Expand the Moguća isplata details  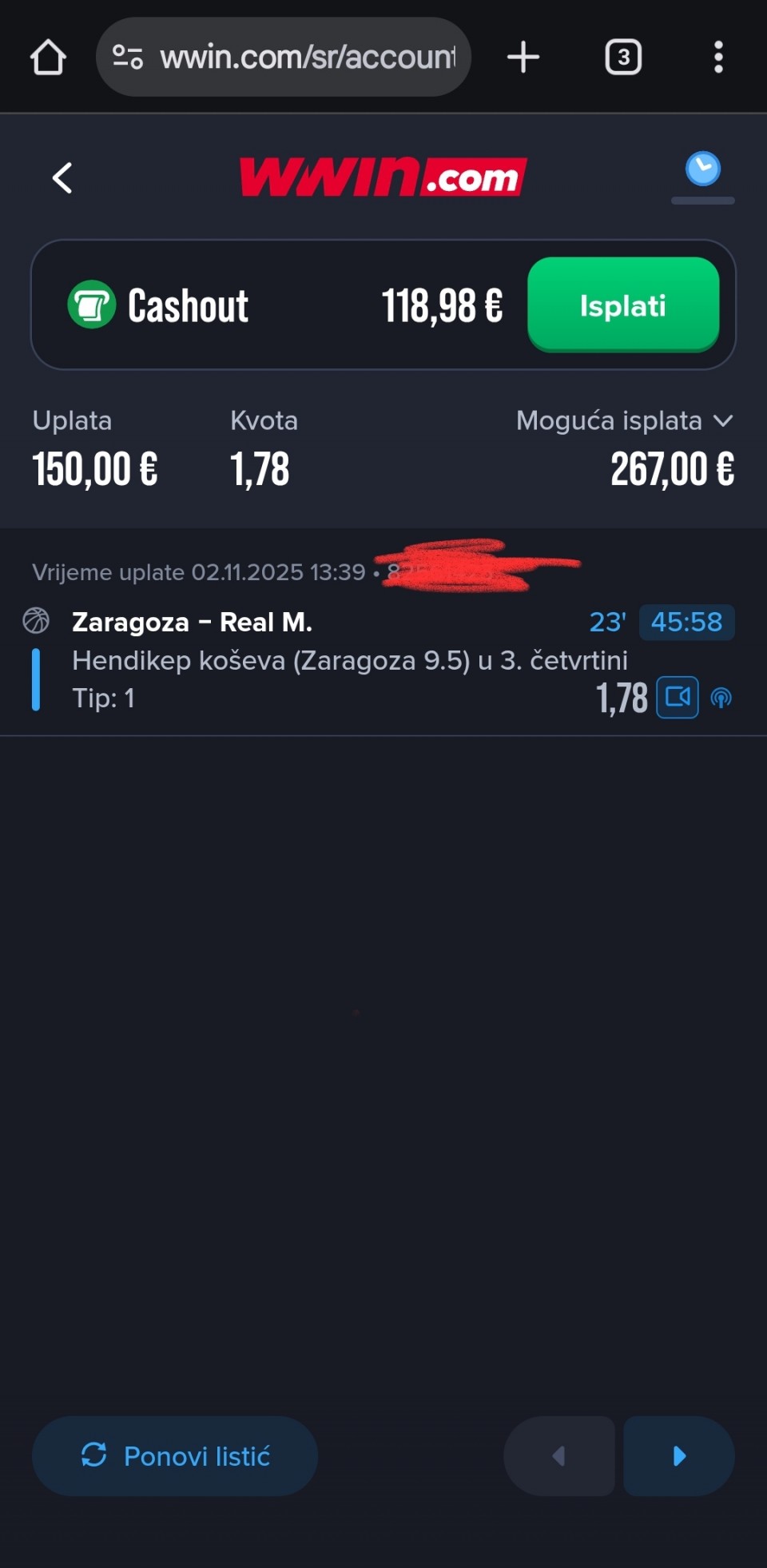click(x=722, y=421)
